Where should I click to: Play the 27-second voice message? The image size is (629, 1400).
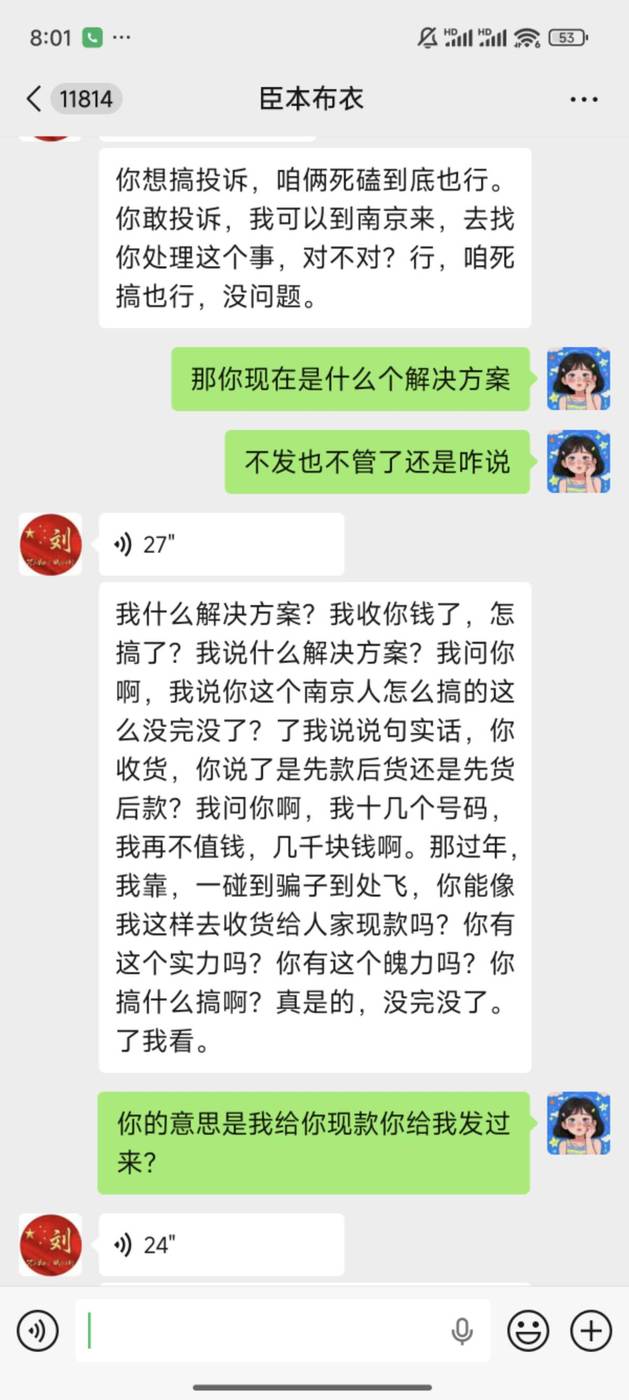tap(221, 545)
